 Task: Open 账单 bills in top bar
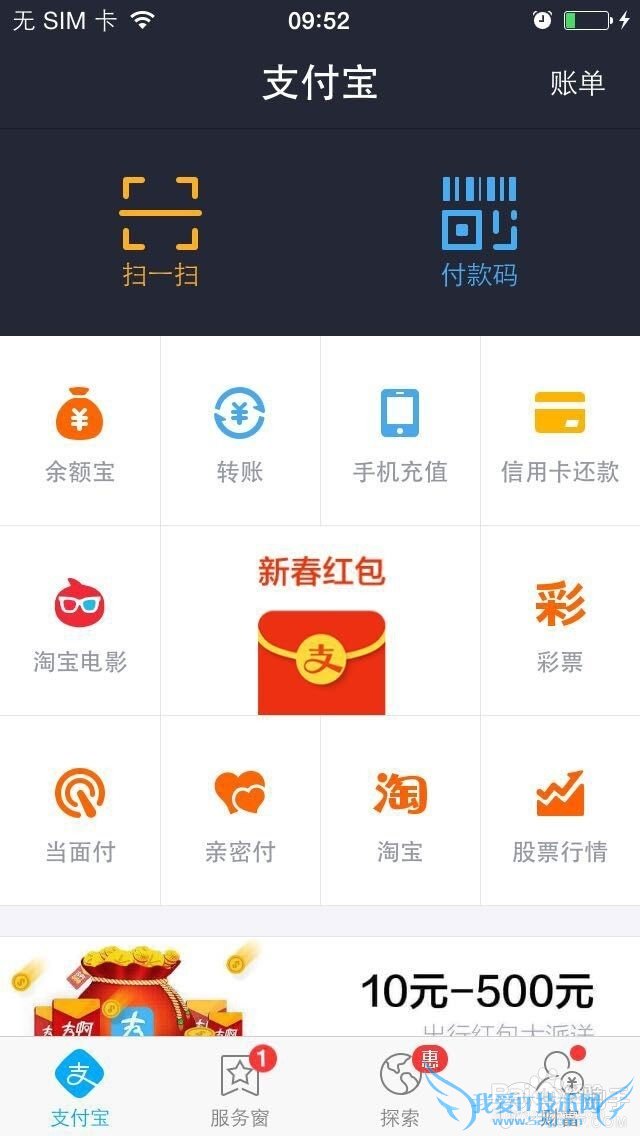(577, 83)
